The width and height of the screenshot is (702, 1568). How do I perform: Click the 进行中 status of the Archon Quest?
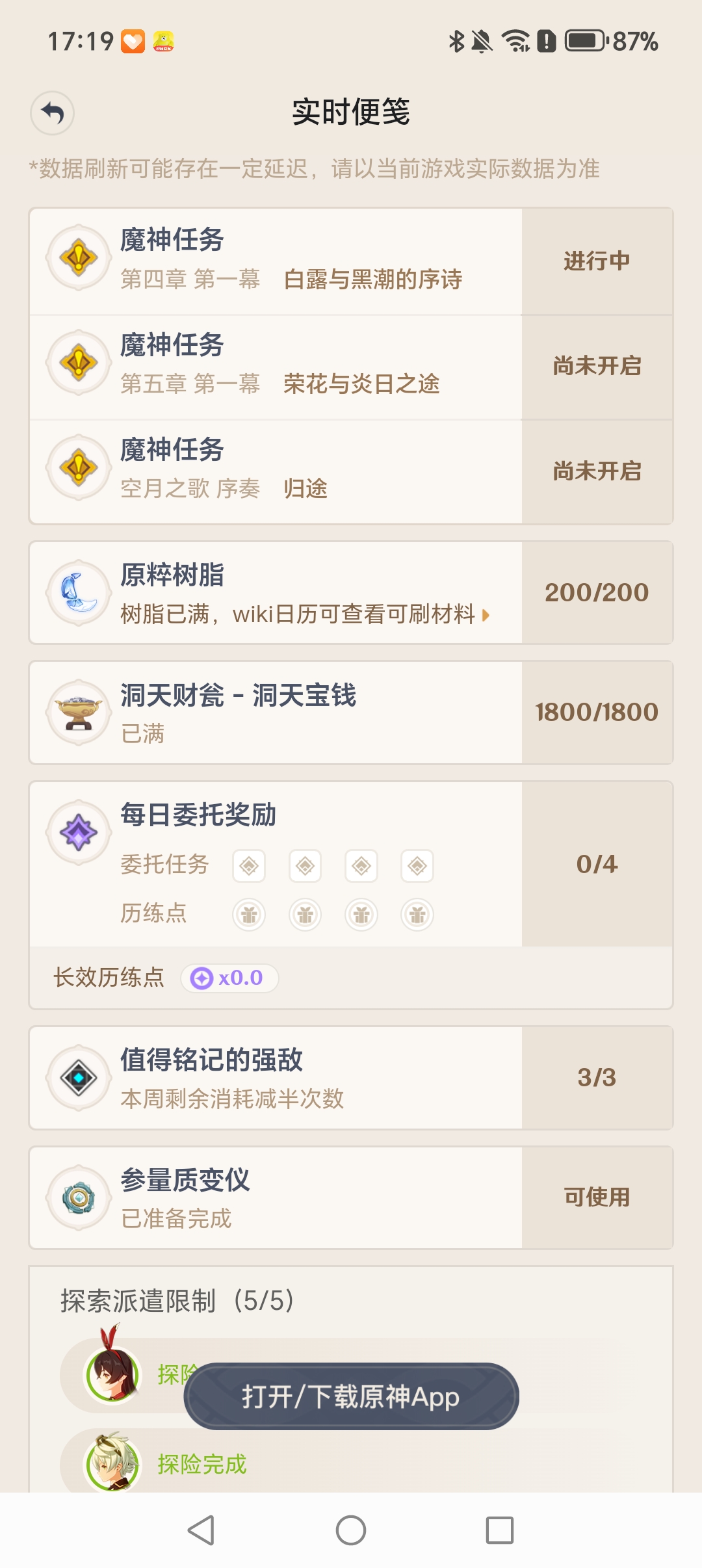(597, 260)
